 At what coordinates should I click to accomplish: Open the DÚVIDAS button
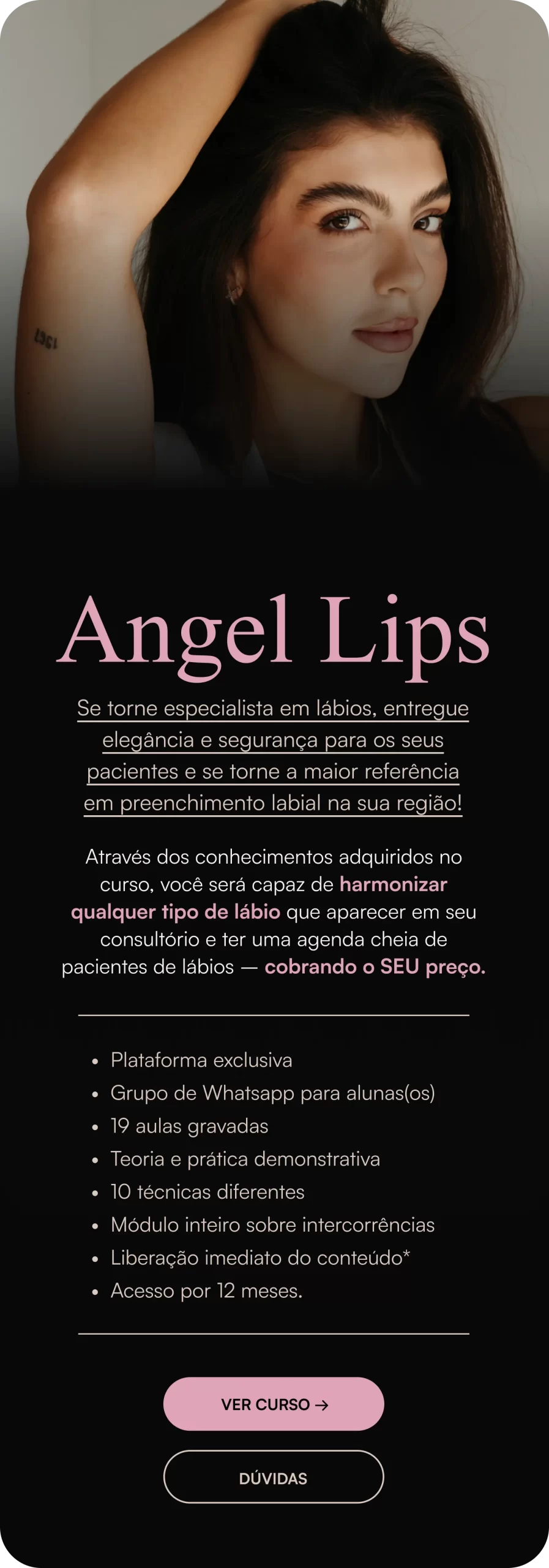[274, 1478]
